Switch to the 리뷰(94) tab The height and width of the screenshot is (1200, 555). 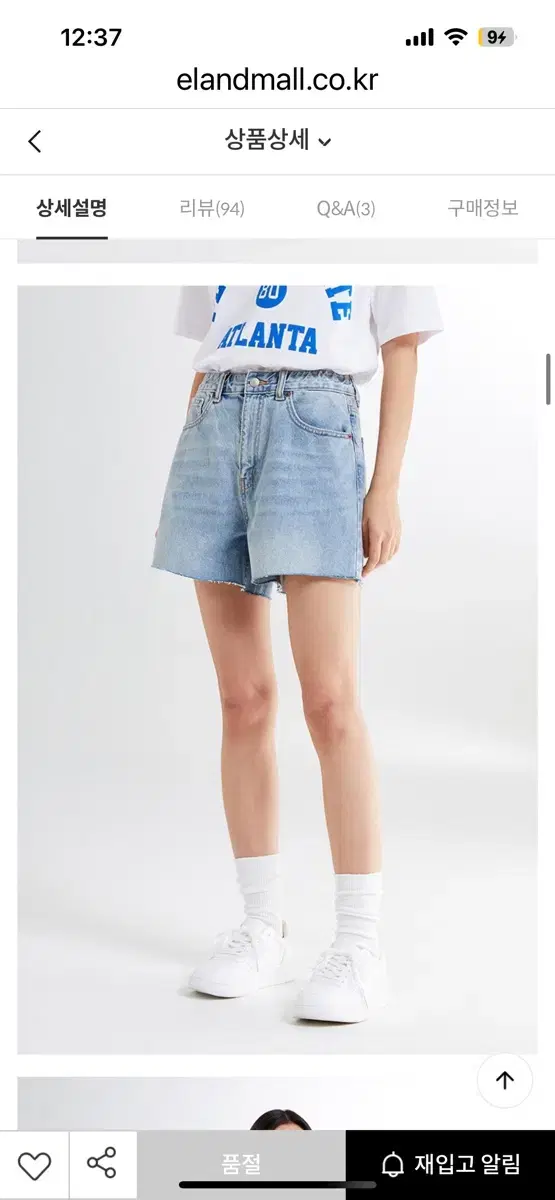click(x=212, y=208)
